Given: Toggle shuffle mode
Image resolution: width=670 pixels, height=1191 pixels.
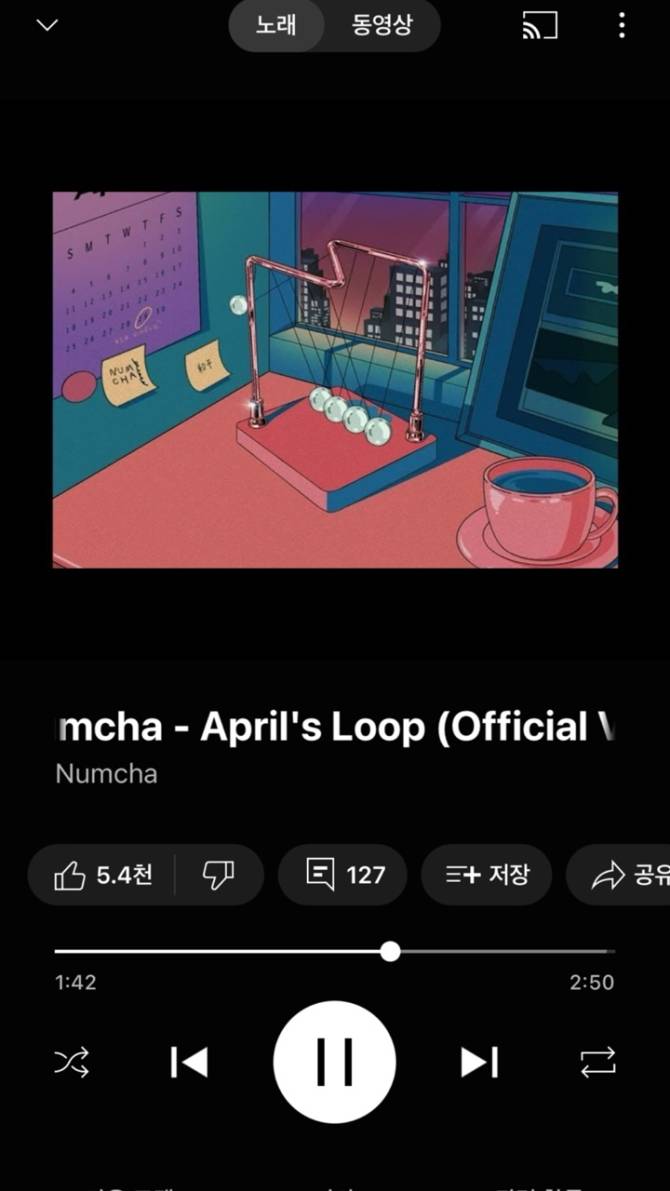Looking at the screenshot, I should [72, 1062].
